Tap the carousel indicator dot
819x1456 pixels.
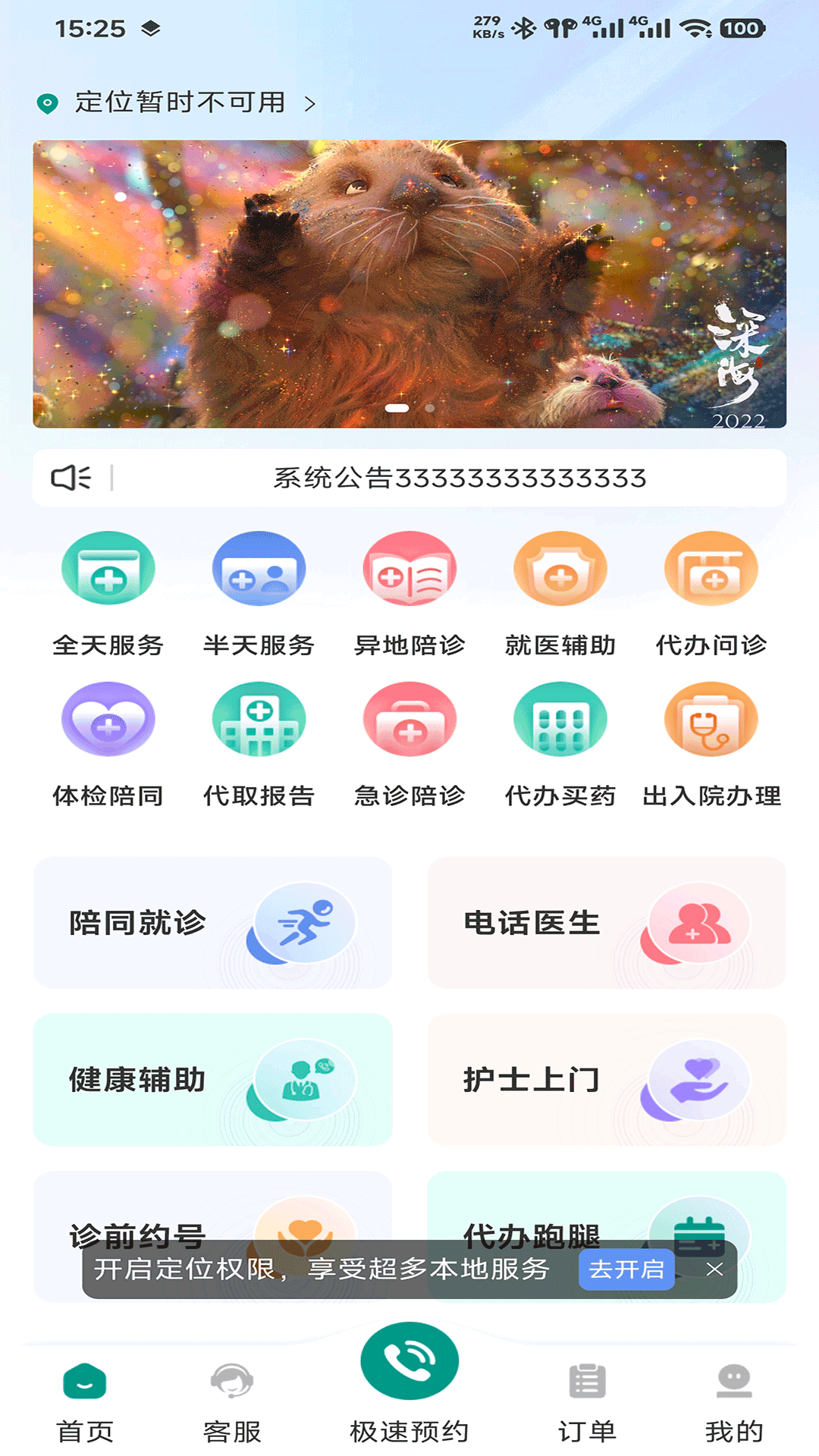397,407
